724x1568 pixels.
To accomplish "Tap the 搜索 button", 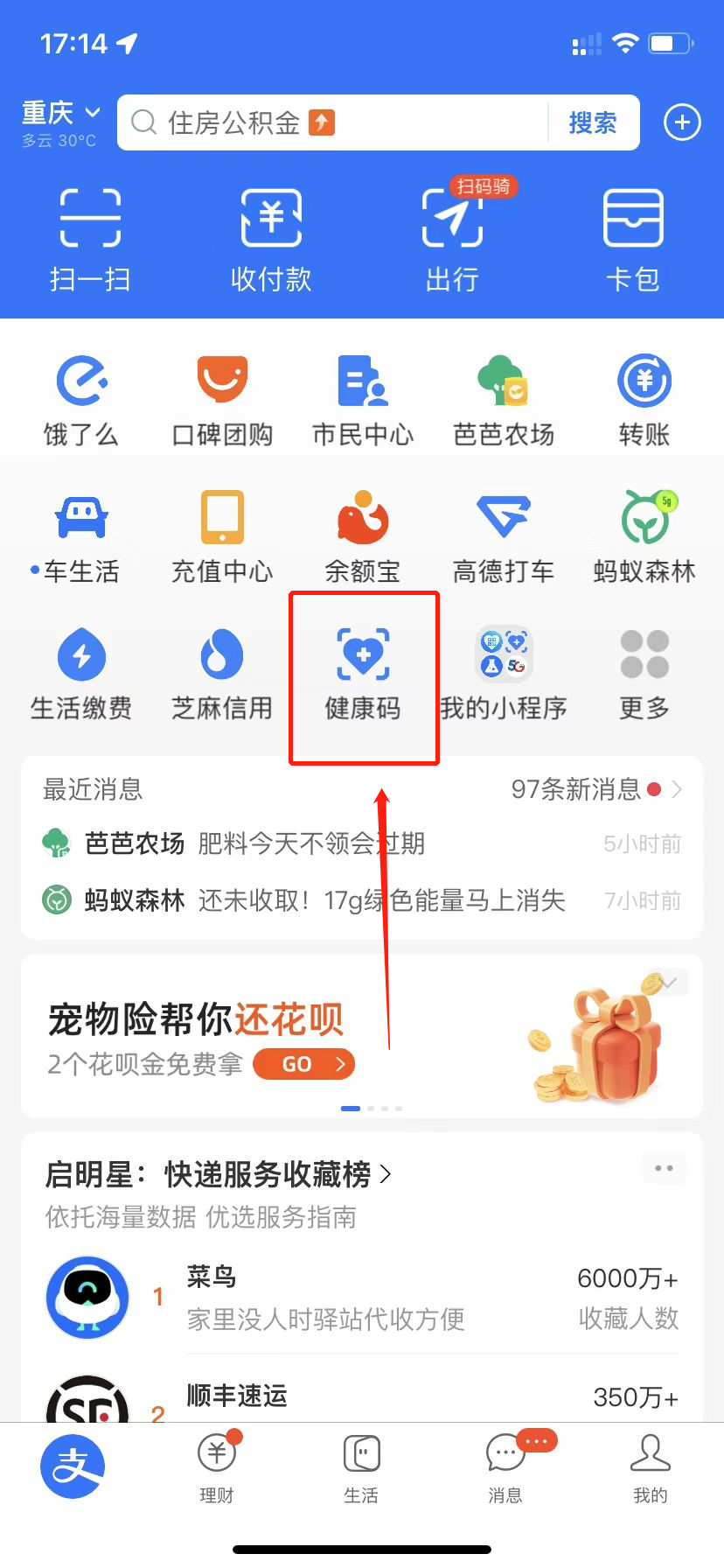I will pos(593,122).
